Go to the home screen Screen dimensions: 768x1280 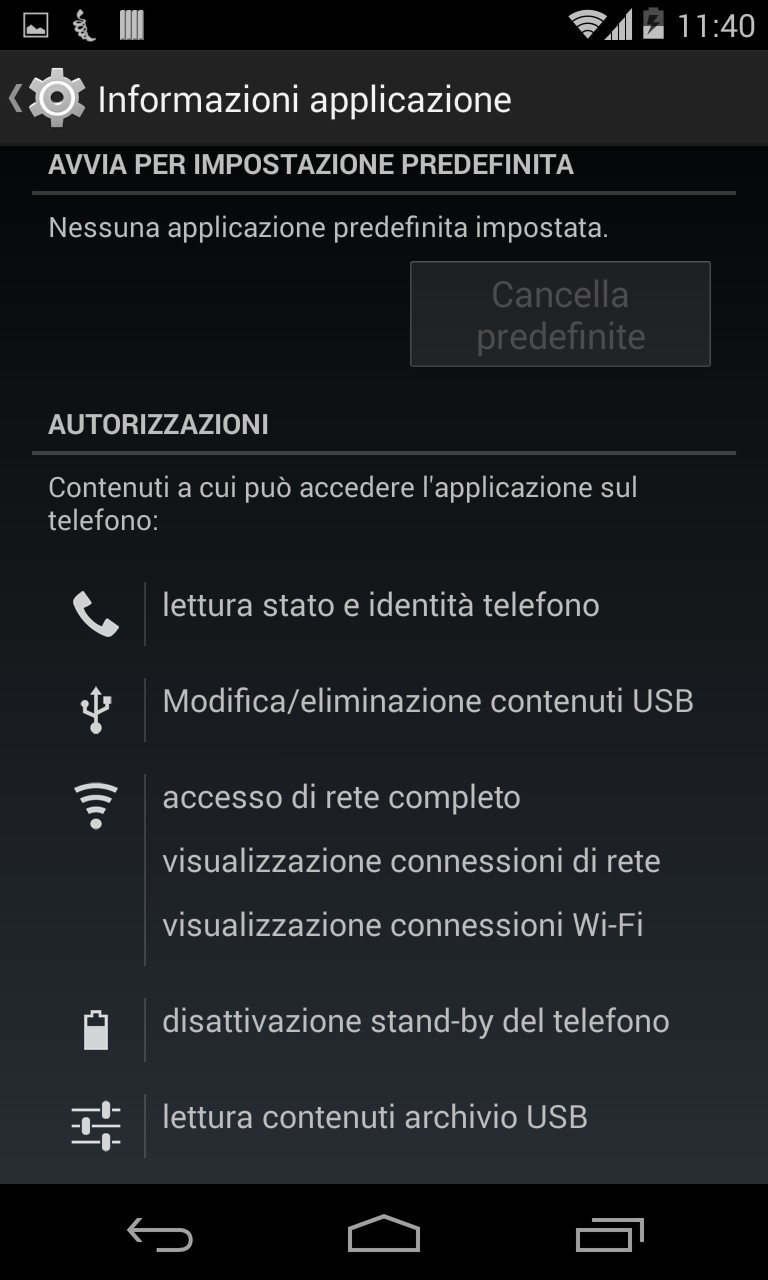tap(384, 1234)
